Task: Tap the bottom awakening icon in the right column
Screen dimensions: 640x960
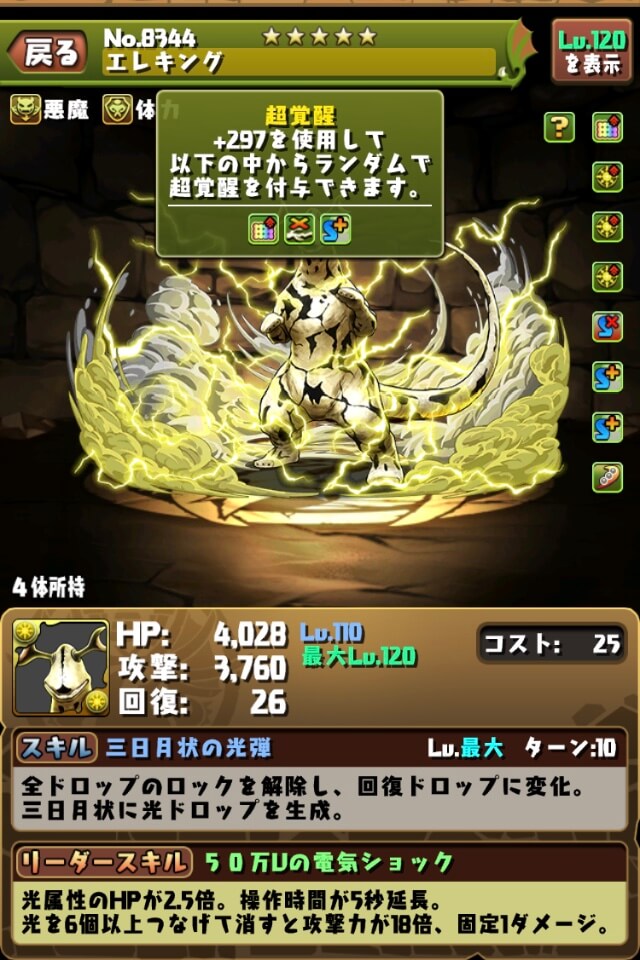Action: point(607,476)
